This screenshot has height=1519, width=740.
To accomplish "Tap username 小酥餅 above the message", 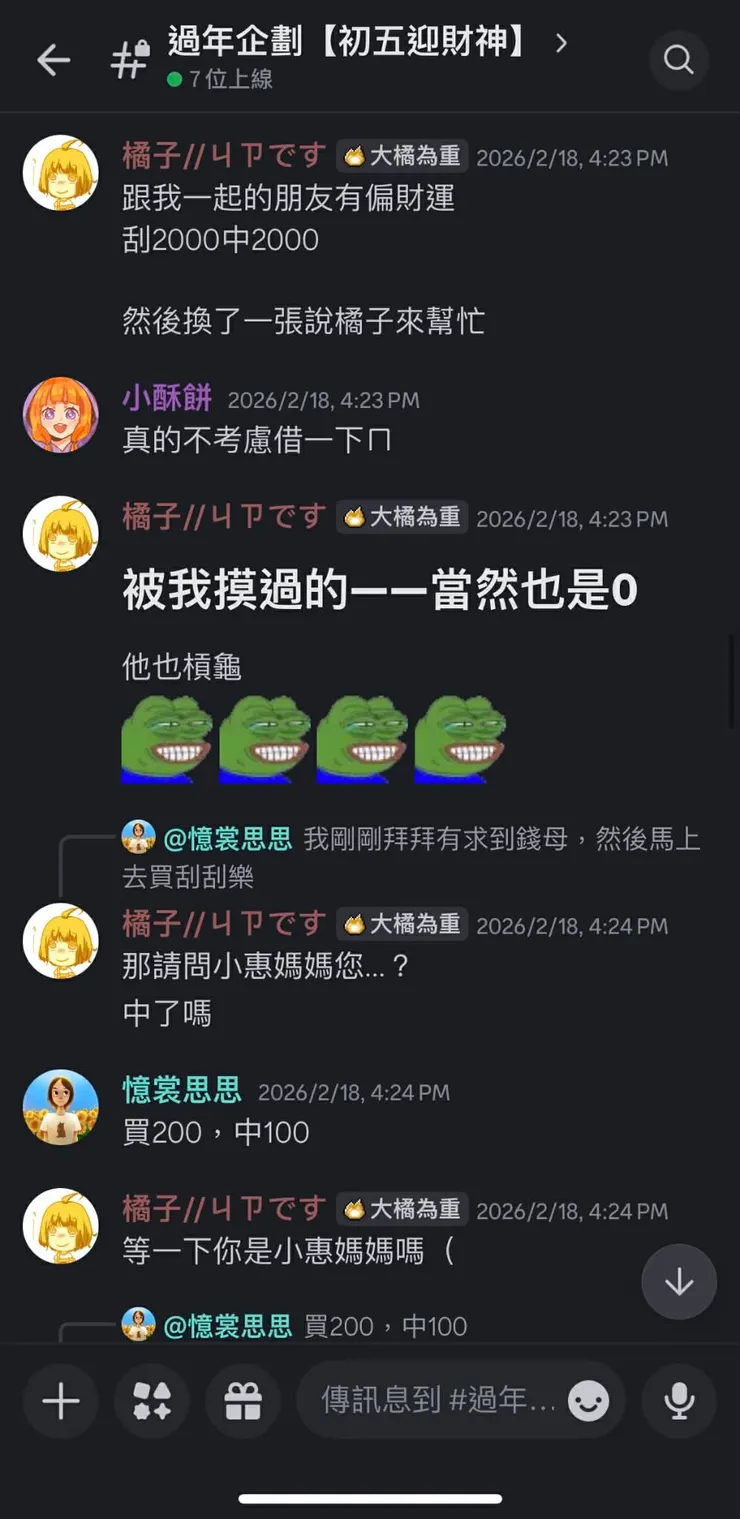I will click(166, 399).
